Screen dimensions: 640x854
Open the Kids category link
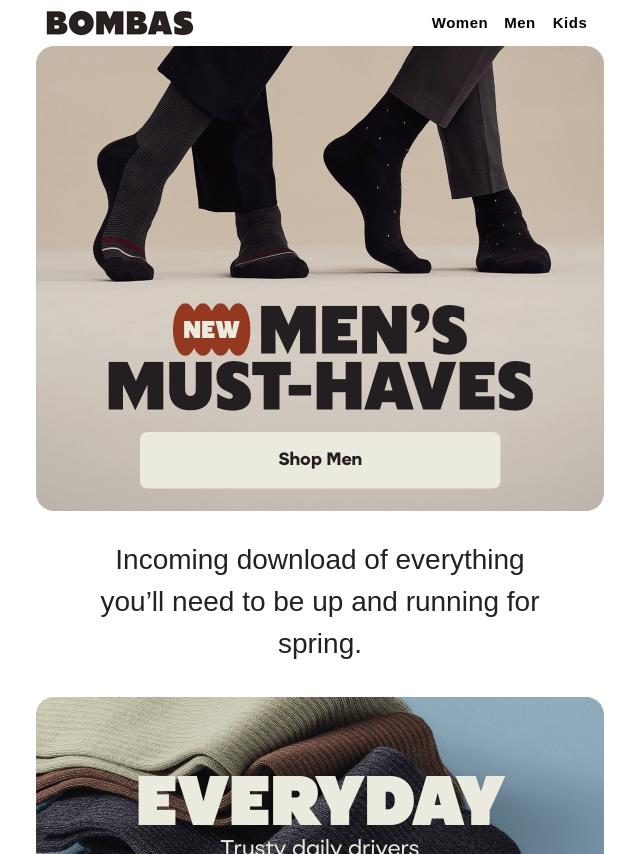(569, 23)
